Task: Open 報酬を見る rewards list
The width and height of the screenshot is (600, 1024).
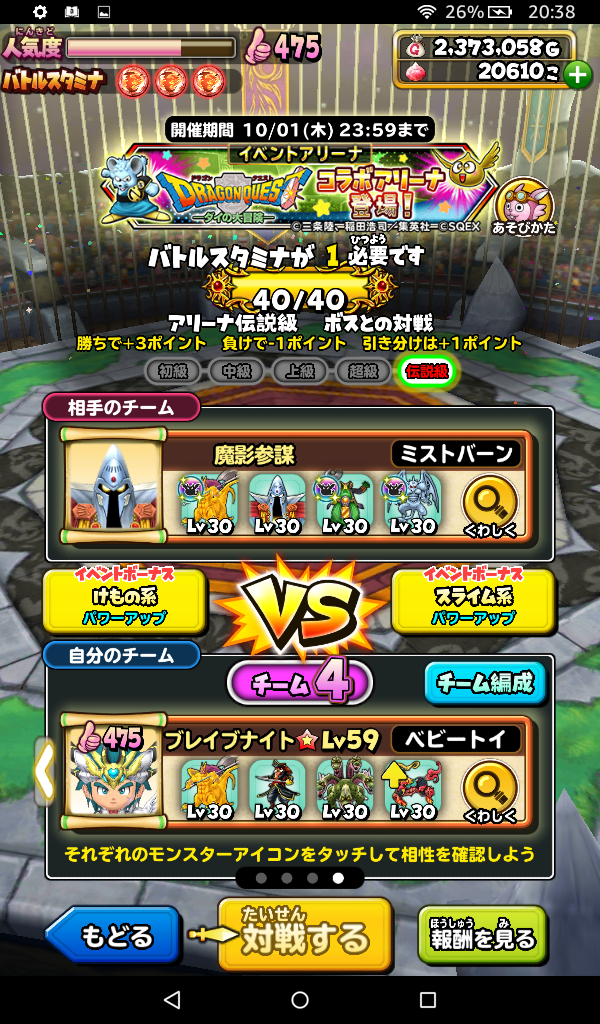Action: tap(482, 937)
